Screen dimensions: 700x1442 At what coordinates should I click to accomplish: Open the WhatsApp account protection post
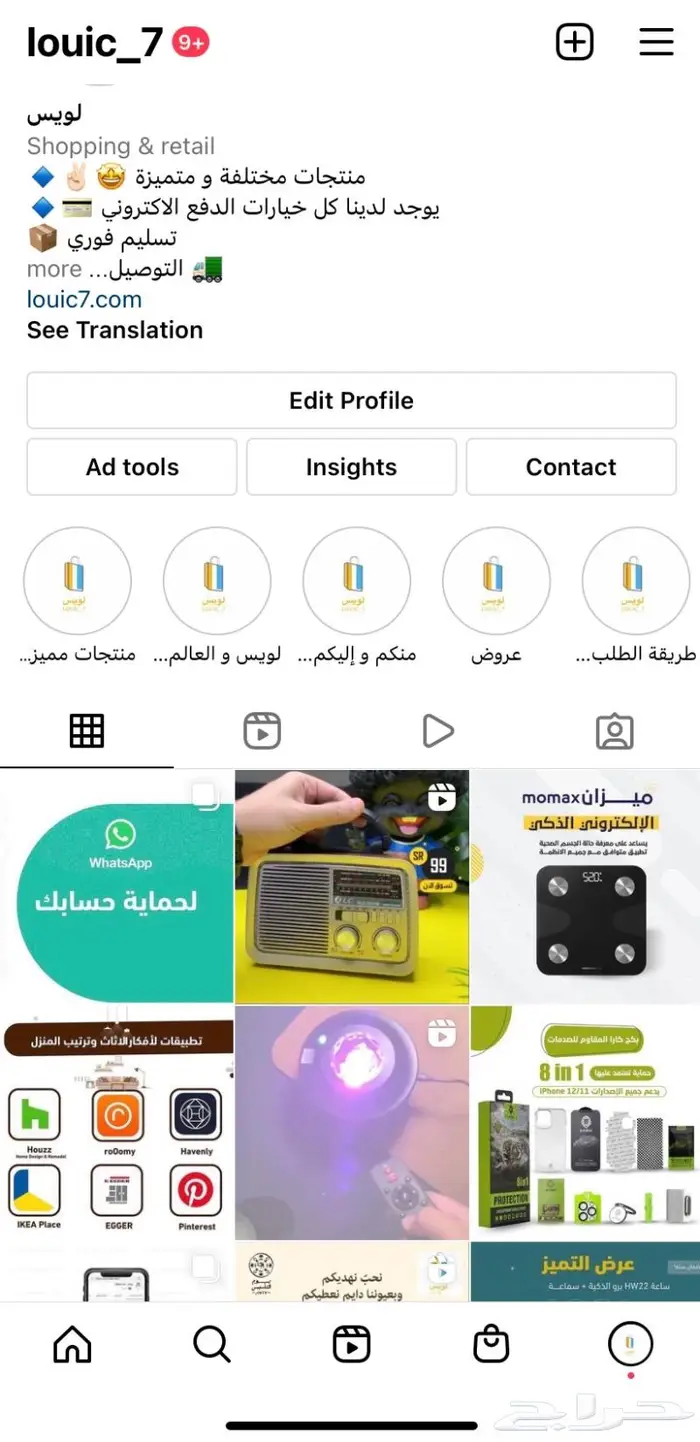pos(116,886)
